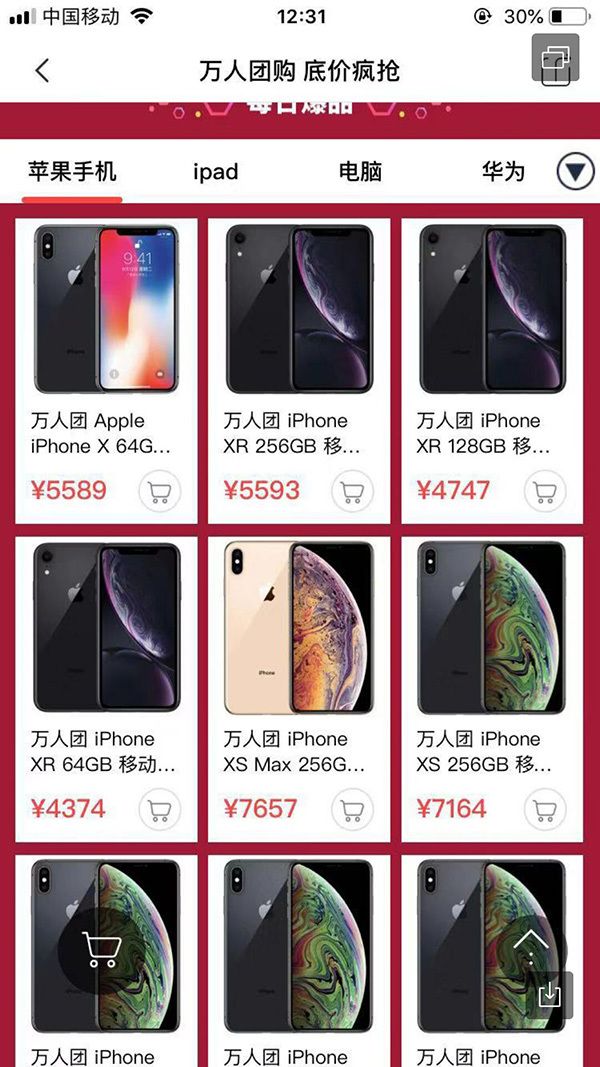The width and height of the screenshot is (600, 1067).
Task: Add the ¥4747 iPhone XR to cart
Action: [x=545, y=491]
